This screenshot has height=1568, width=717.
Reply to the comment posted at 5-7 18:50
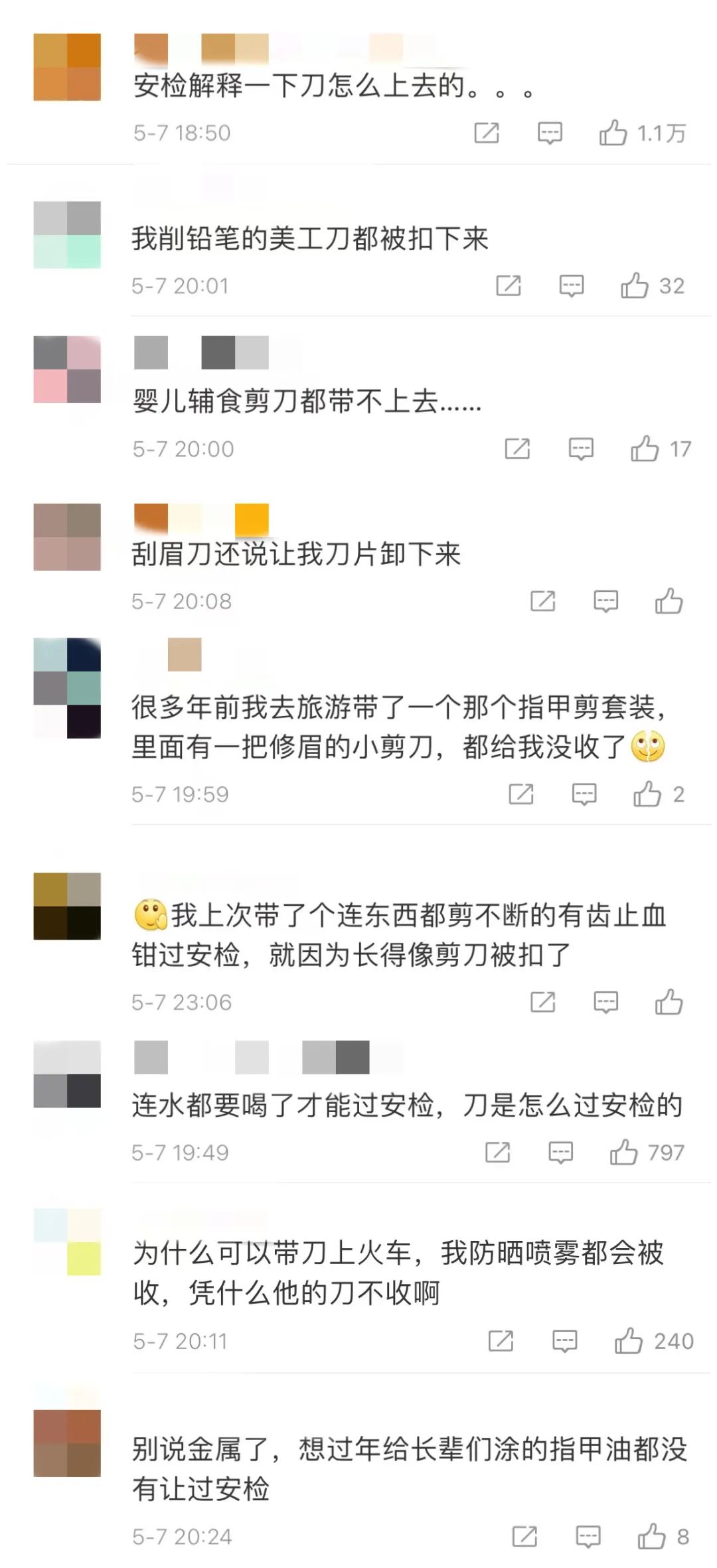550,133
